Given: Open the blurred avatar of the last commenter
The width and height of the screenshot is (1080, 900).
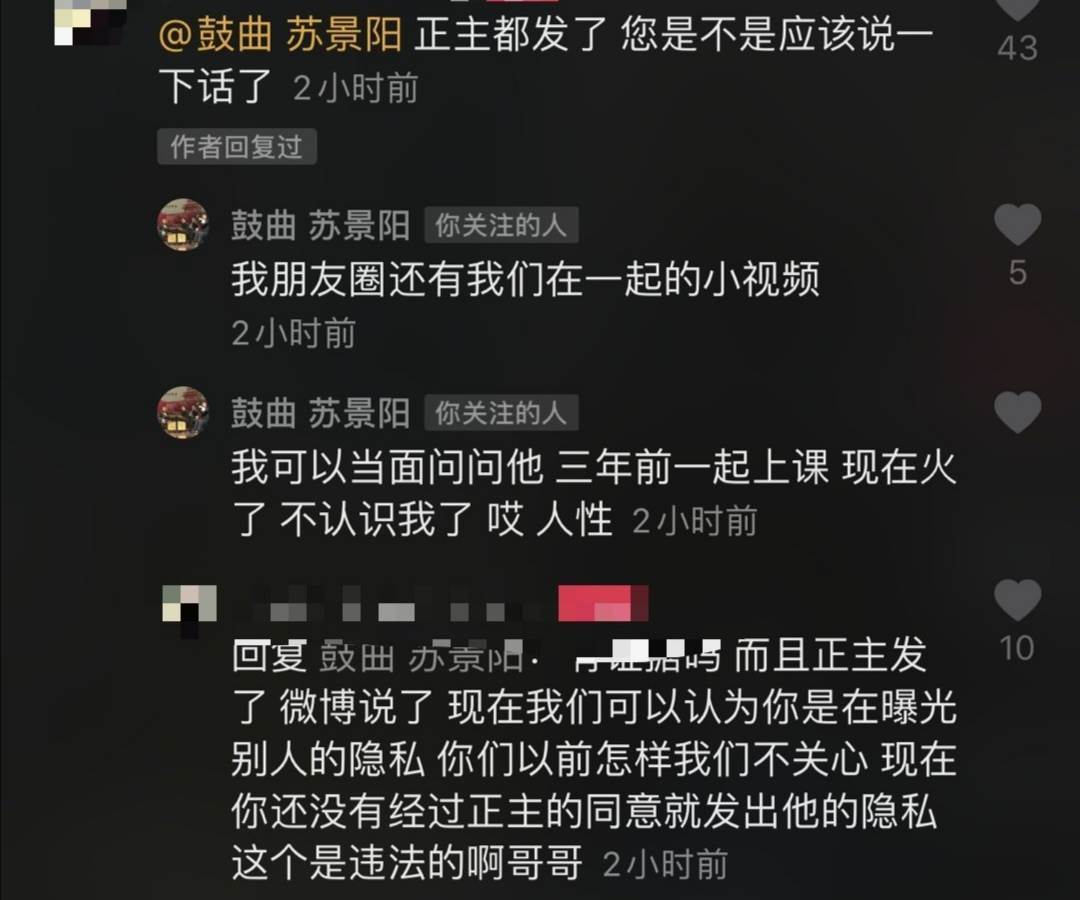Looking at the screenshot, I should tap(189, 608).
